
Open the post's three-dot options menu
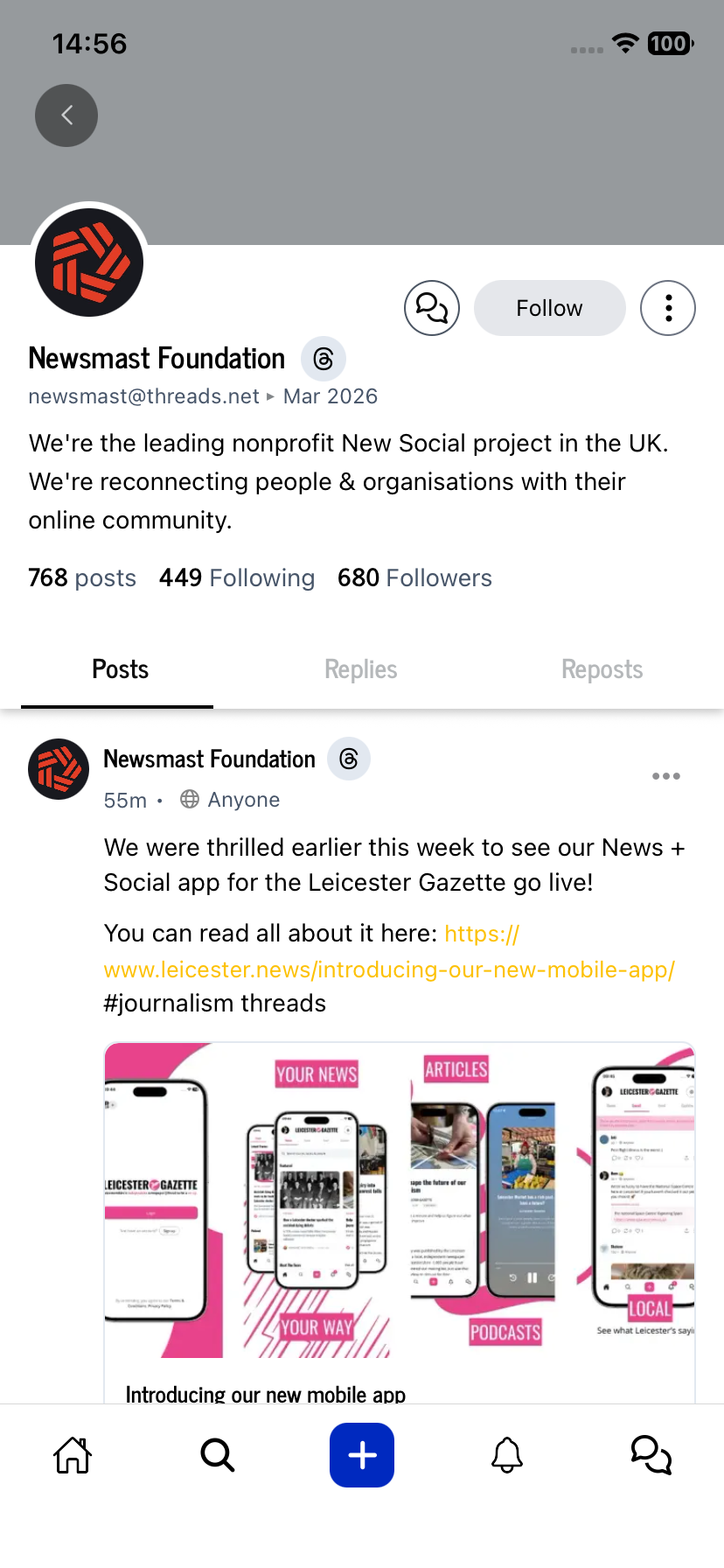665,776
